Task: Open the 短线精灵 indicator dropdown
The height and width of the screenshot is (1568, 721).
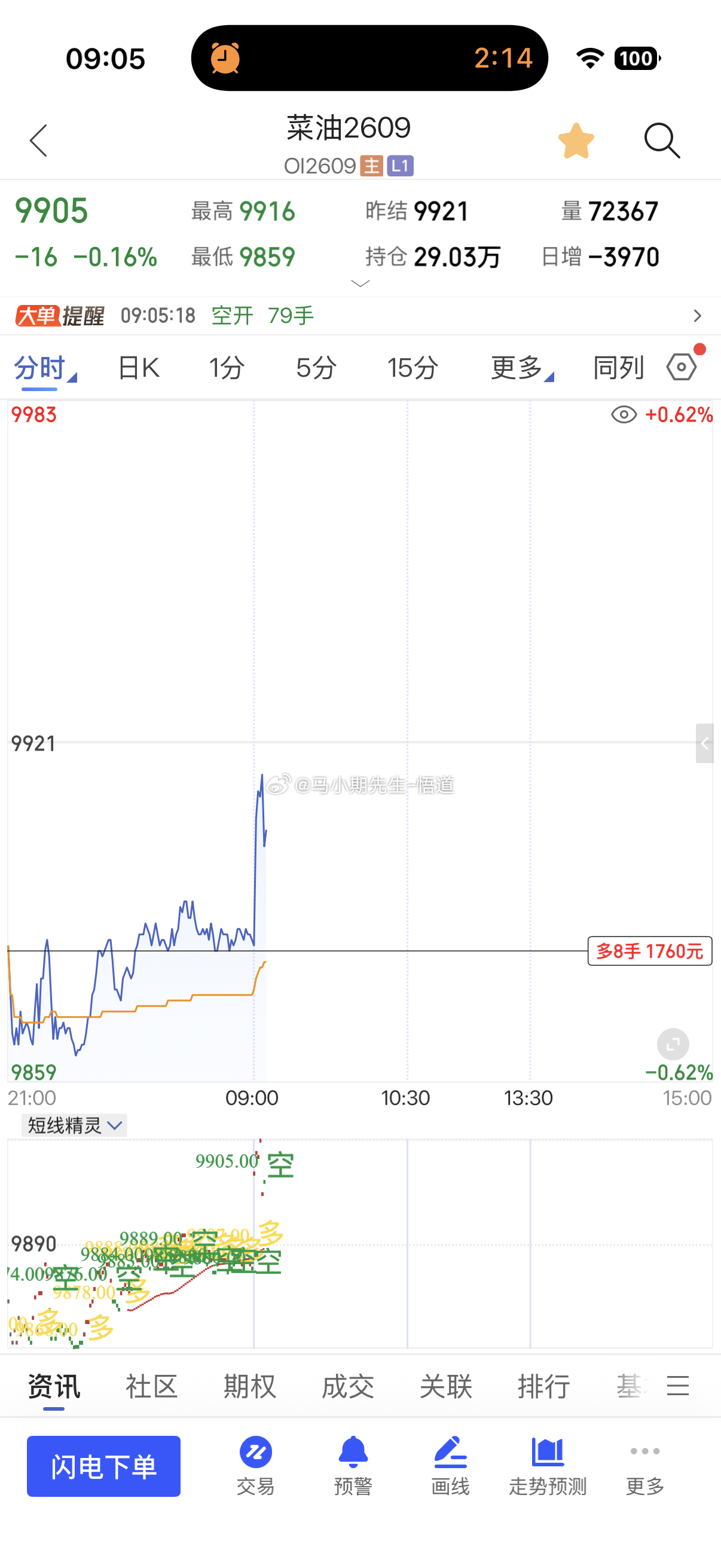Action: (75, 1125)
